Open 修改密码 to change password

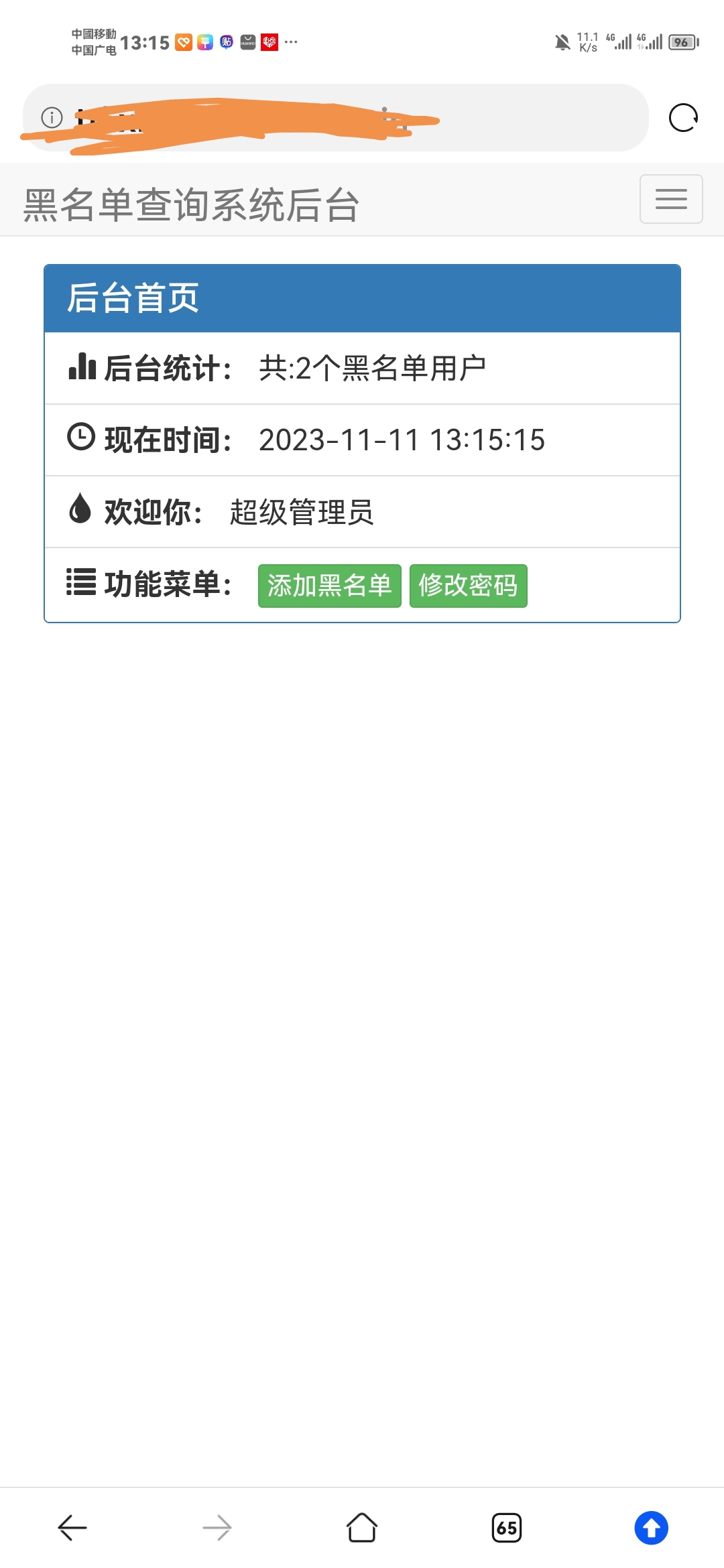click(468, 586)
